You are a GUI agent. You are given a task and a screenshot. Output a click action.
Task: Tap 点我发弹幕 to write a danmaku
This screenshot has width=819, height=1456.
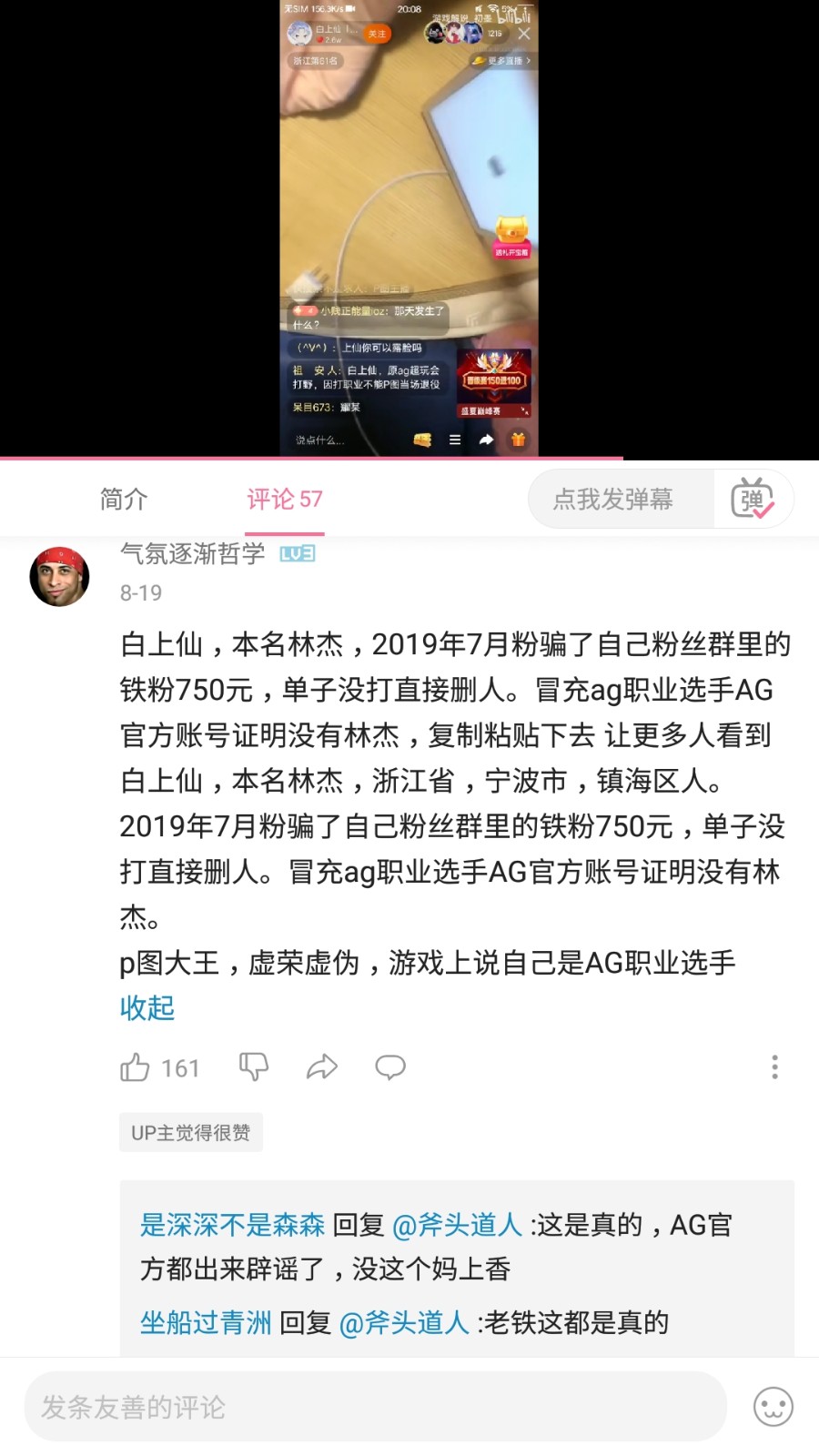point(613,499)
